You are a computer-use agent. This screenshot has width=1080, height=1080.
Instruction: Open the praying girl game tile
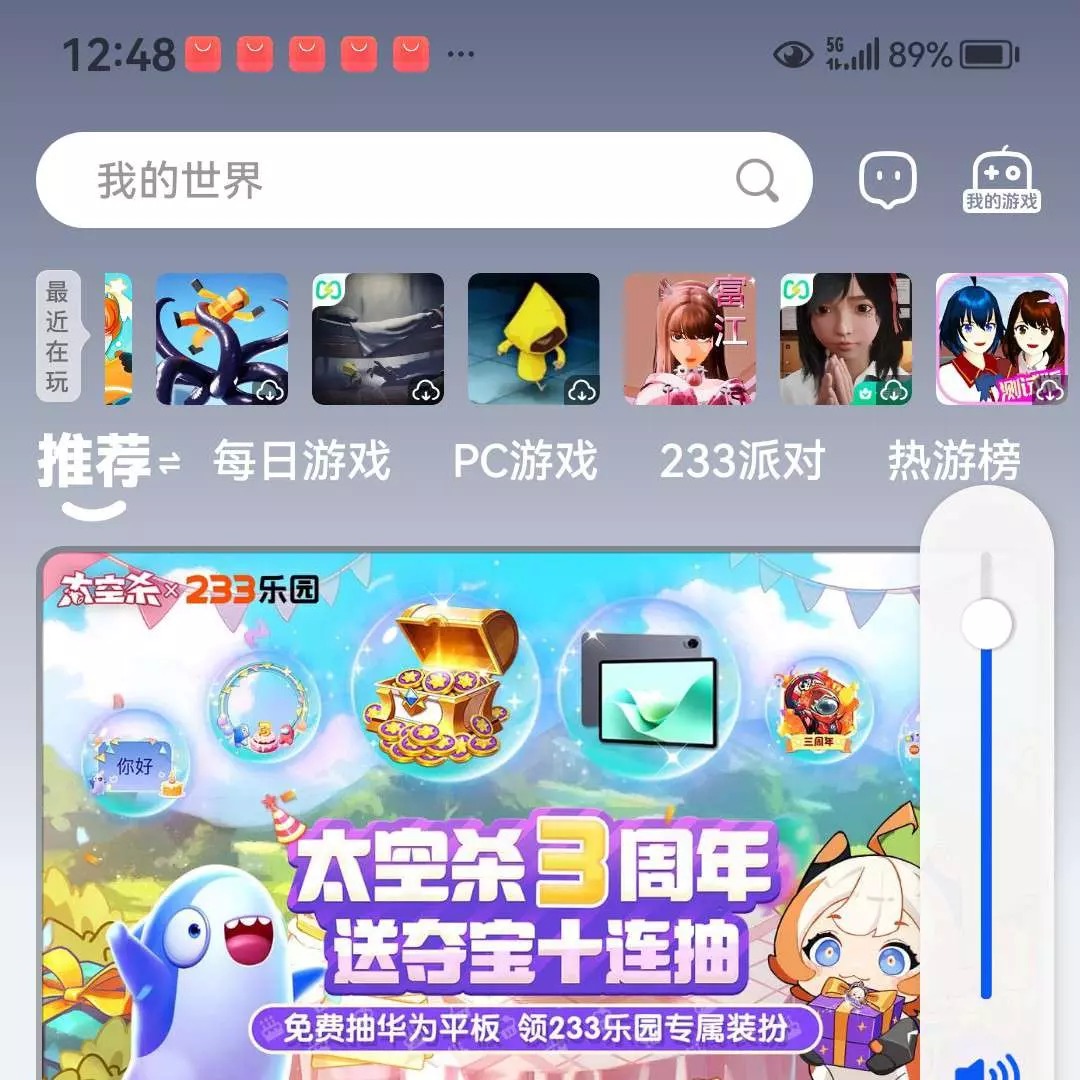[846, 339]
